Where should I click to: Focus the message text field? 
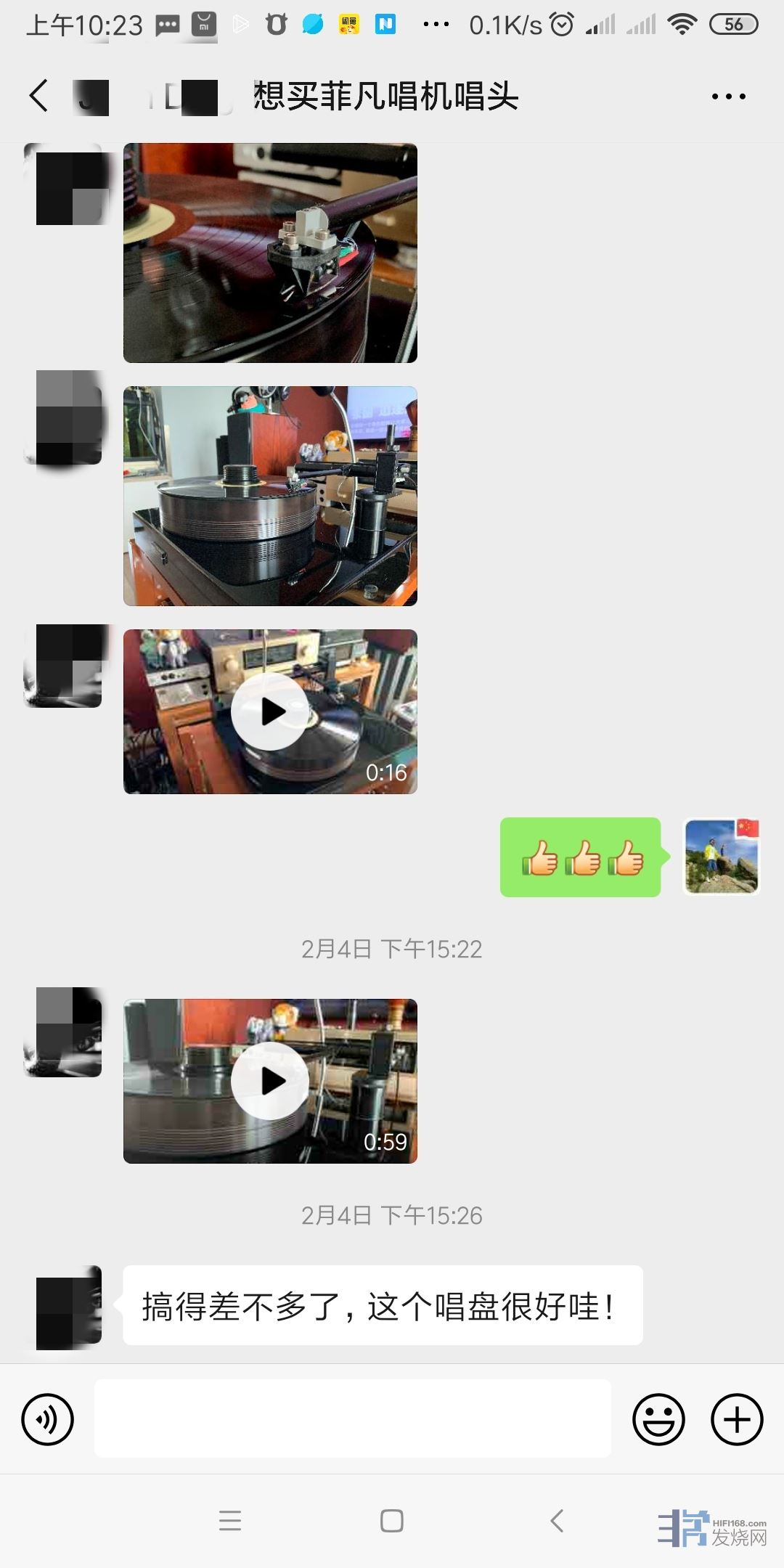coord(353,1418)
